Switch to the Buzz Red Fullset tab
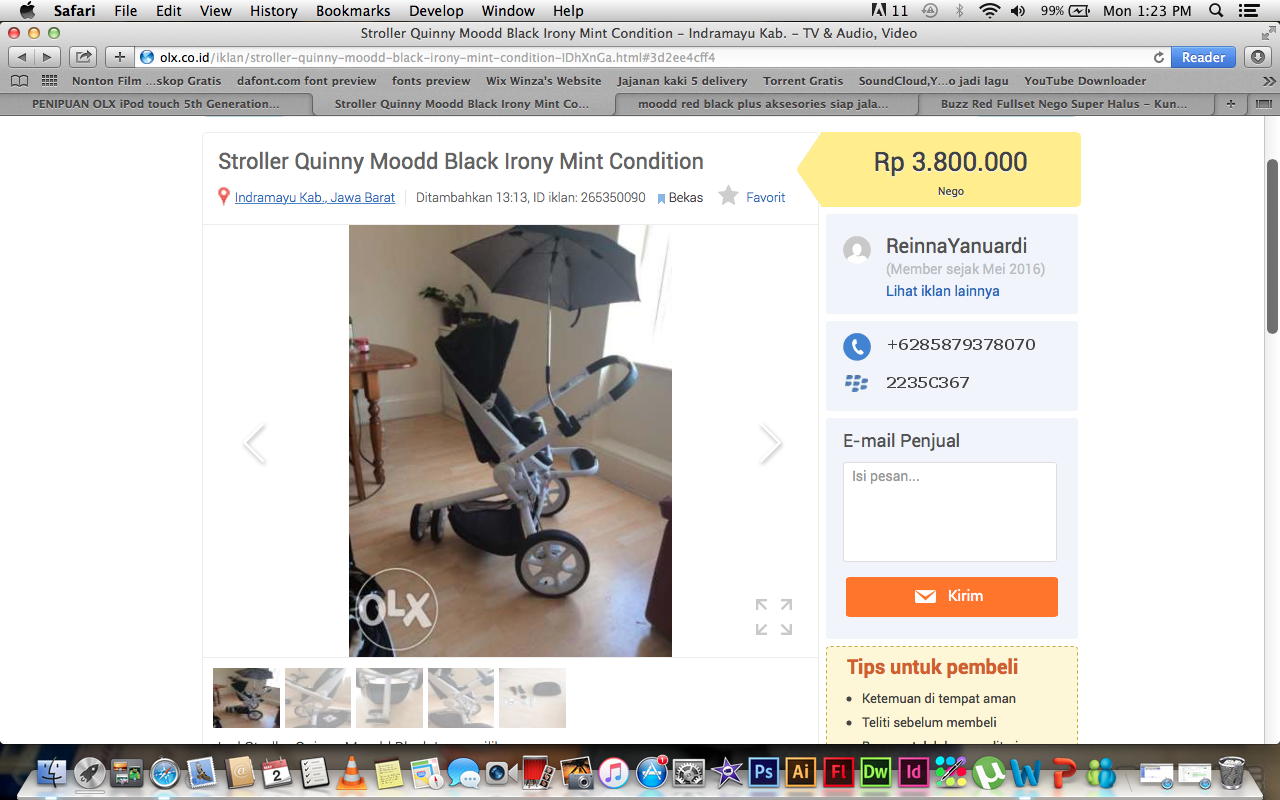The height and width of the screenshot is (800, 1280). (1063, 103)
